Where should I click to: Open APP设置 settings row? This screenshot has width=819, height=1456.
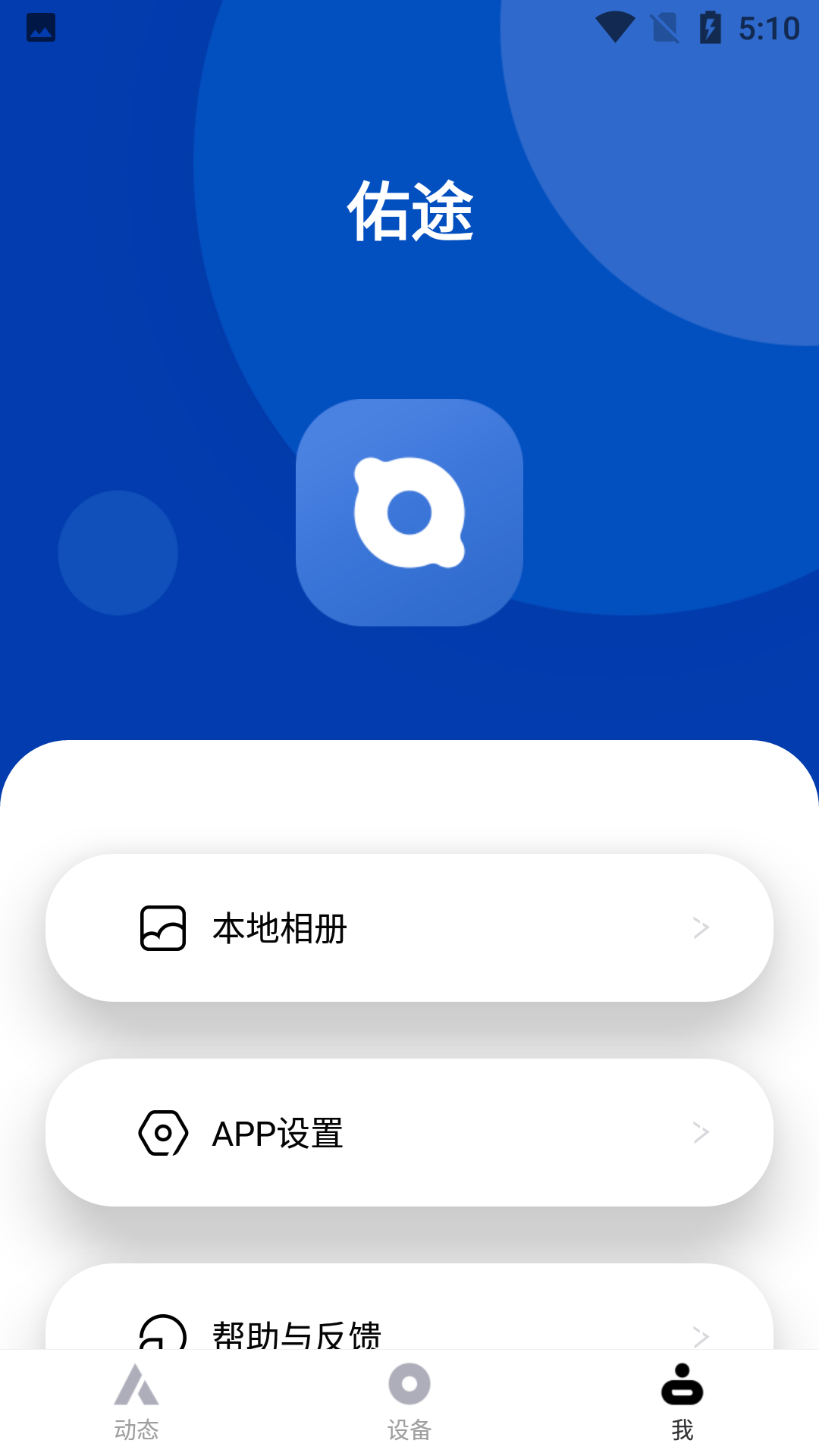pyautogui.click(x=409, y=1132)
